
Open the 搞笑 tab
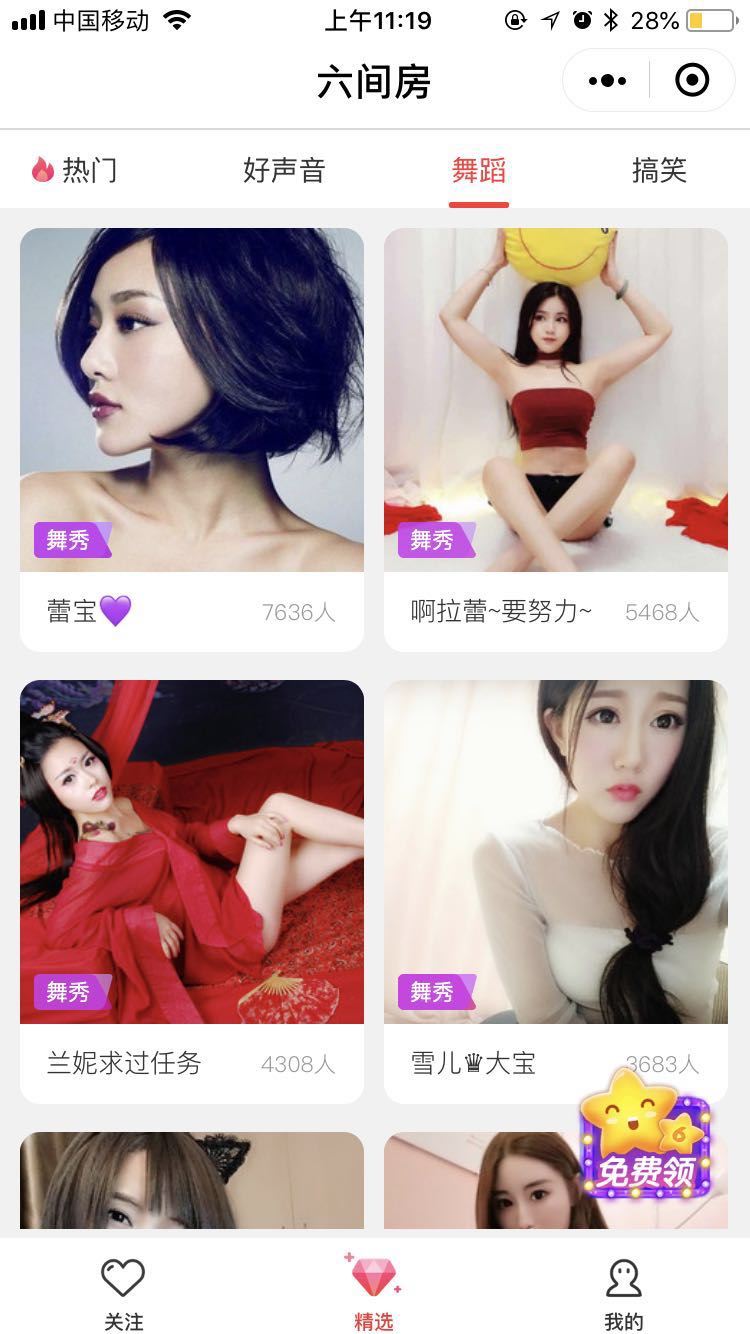click(659, 170)
